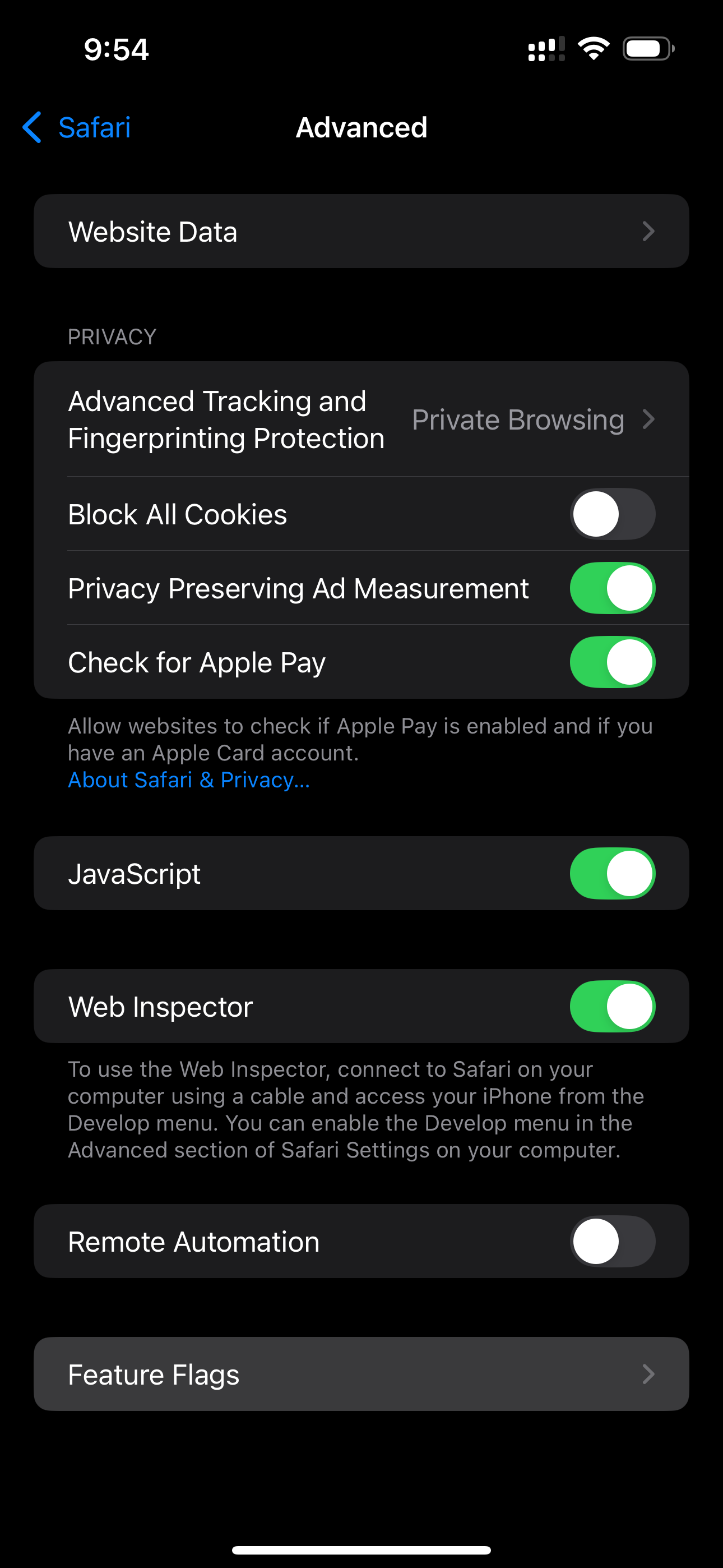Open the About Safari & Privacy link
The width and height of the screenshot is (723, 1568).
189,780
